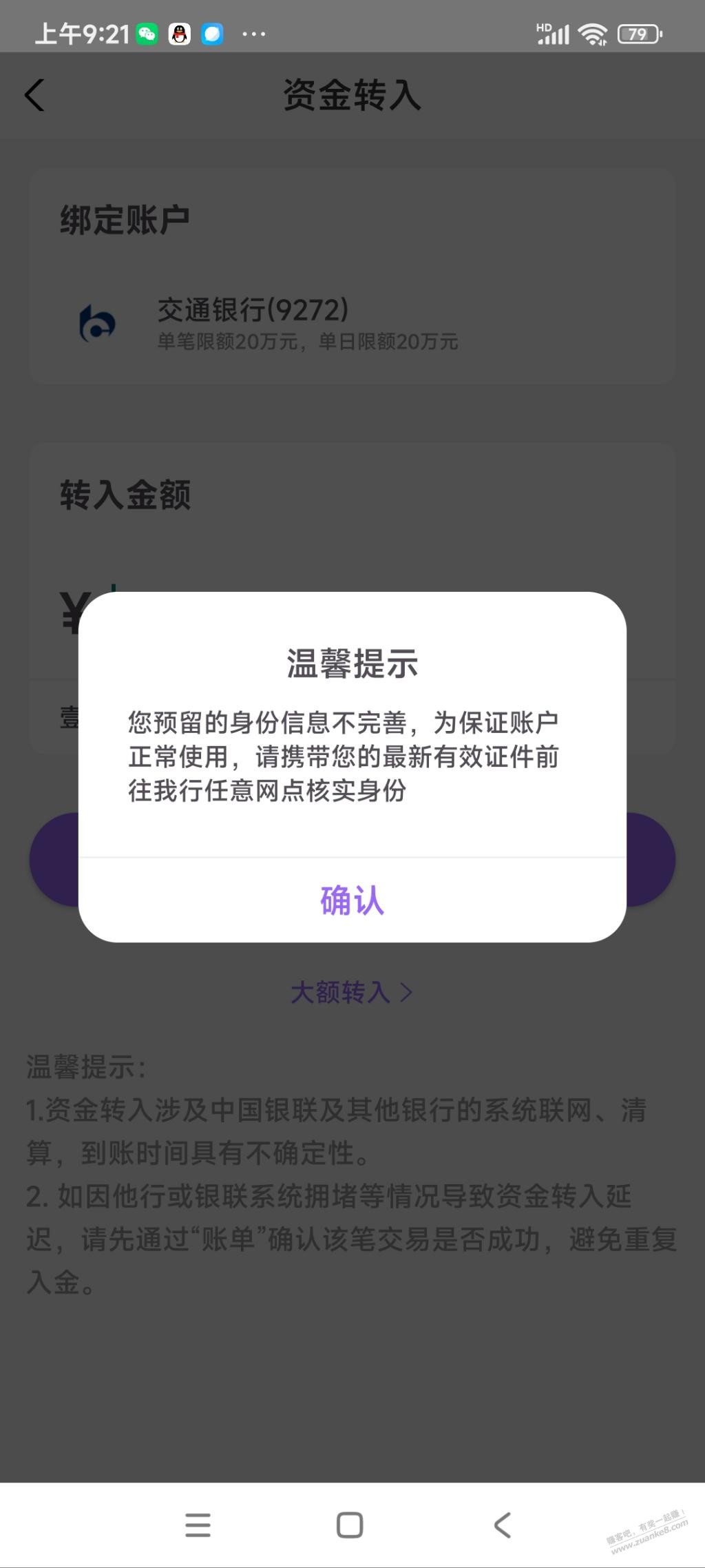This screenshot has height=1568, width=705.
Task: Open QQ via its status bar icon
Action: click(179, 33)
